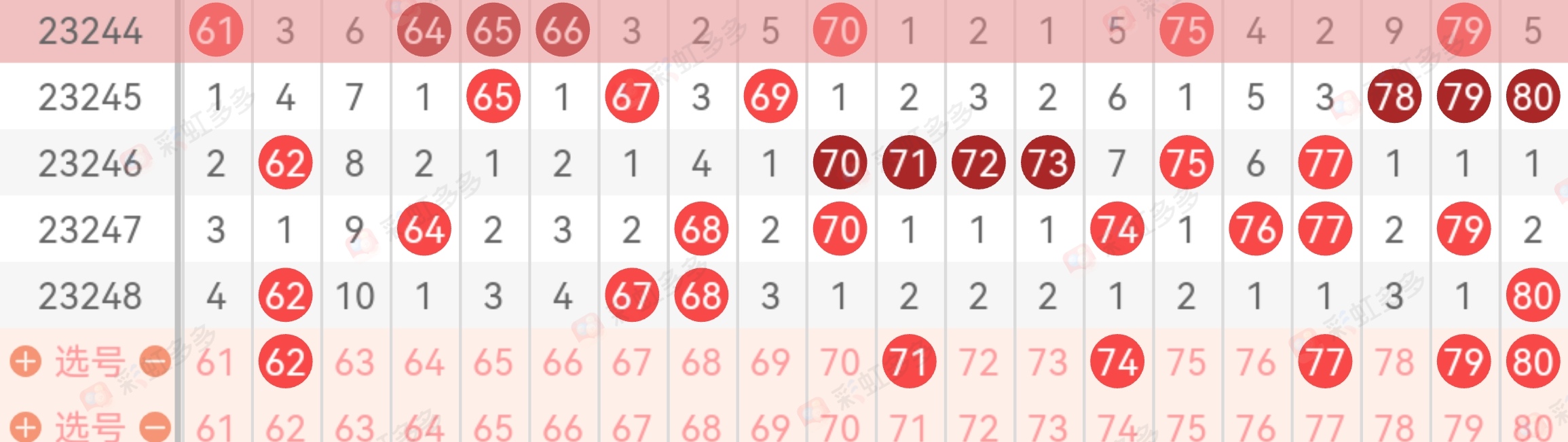This screenshot has width=1568, height=442.
Task: Unselect number 77 in the upper 选号 row
Action: (1324, 362)
